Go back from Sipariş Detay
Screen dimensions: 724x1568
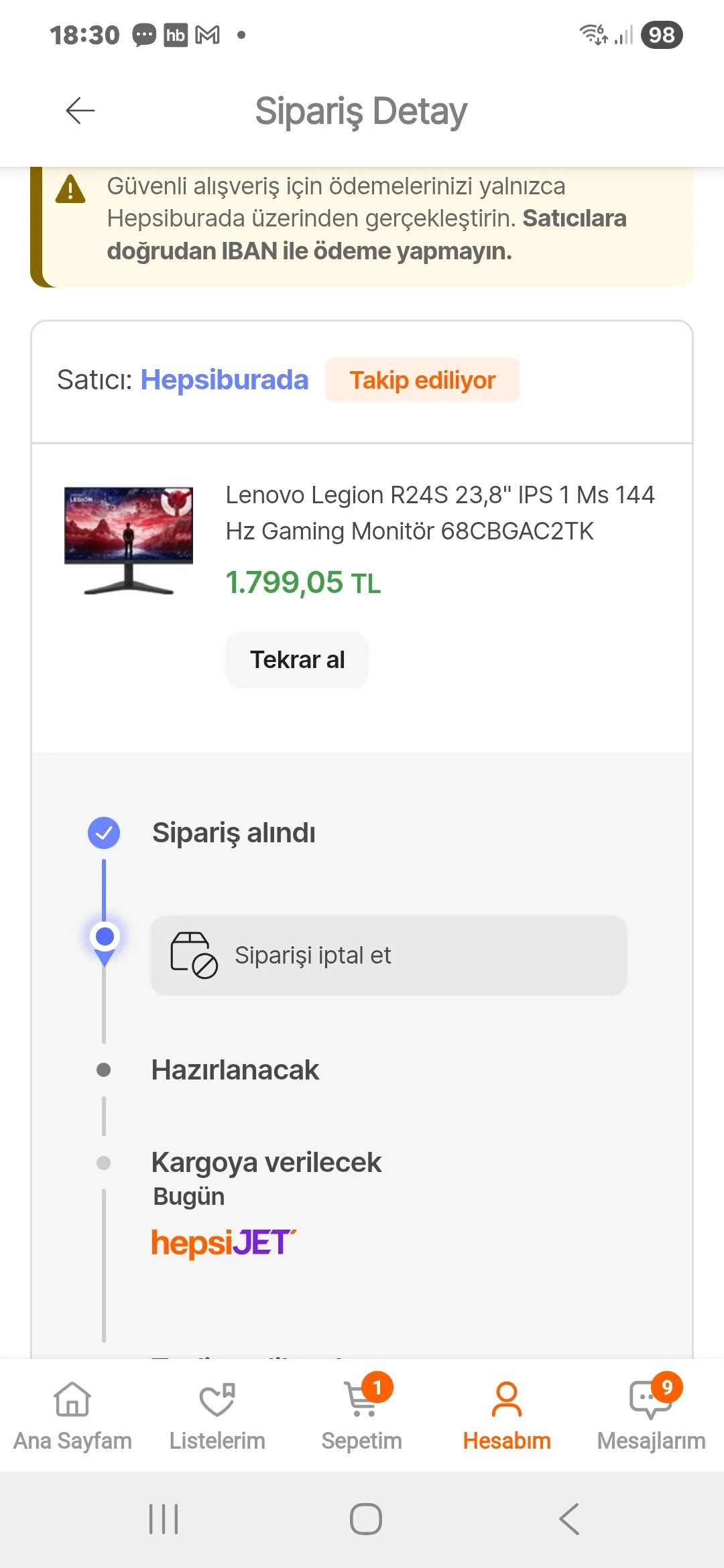point(80,111)
